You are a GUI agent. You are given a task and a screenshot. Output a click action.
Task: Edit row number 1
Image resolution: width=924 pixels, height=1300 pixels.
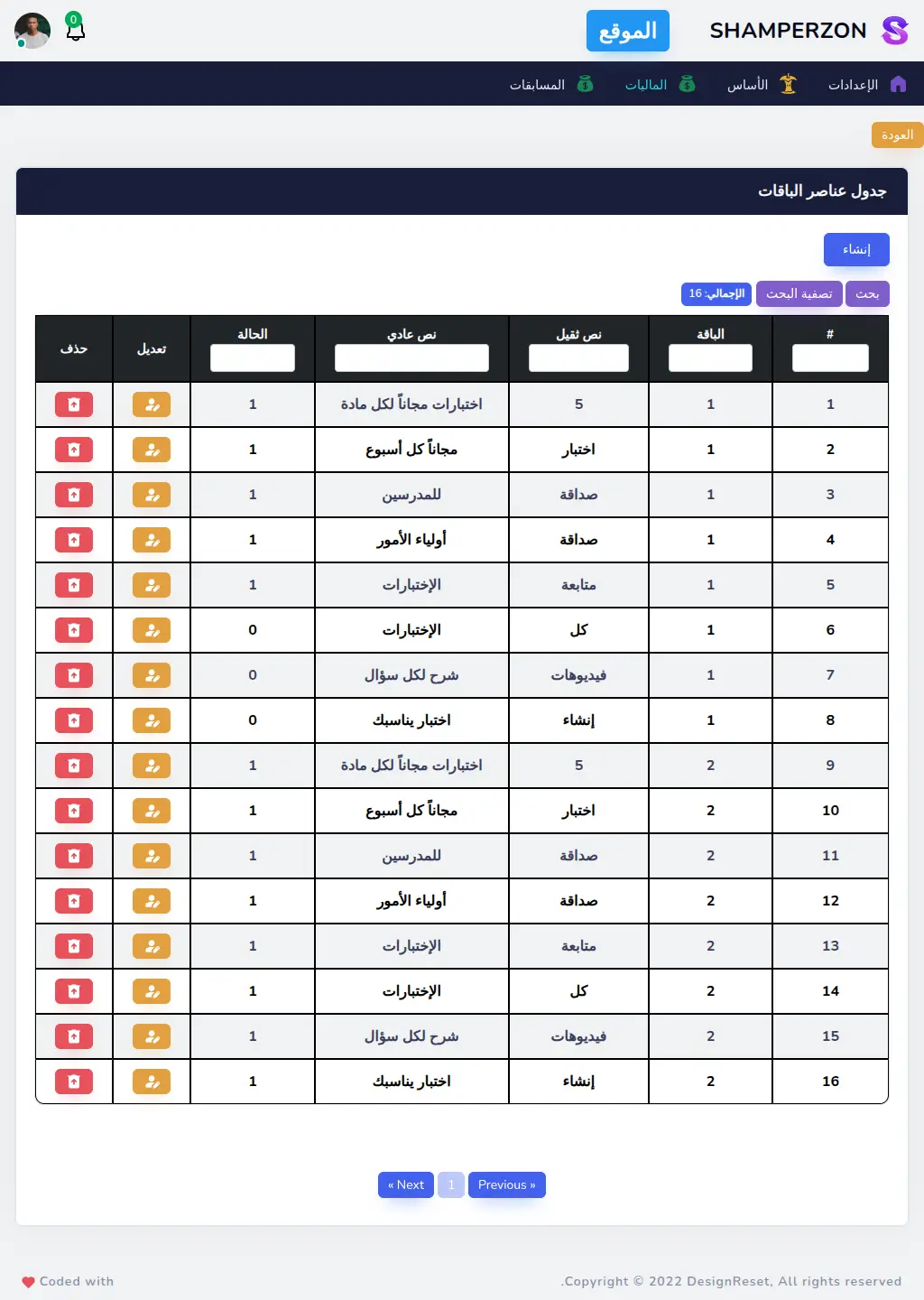point(152,404)
